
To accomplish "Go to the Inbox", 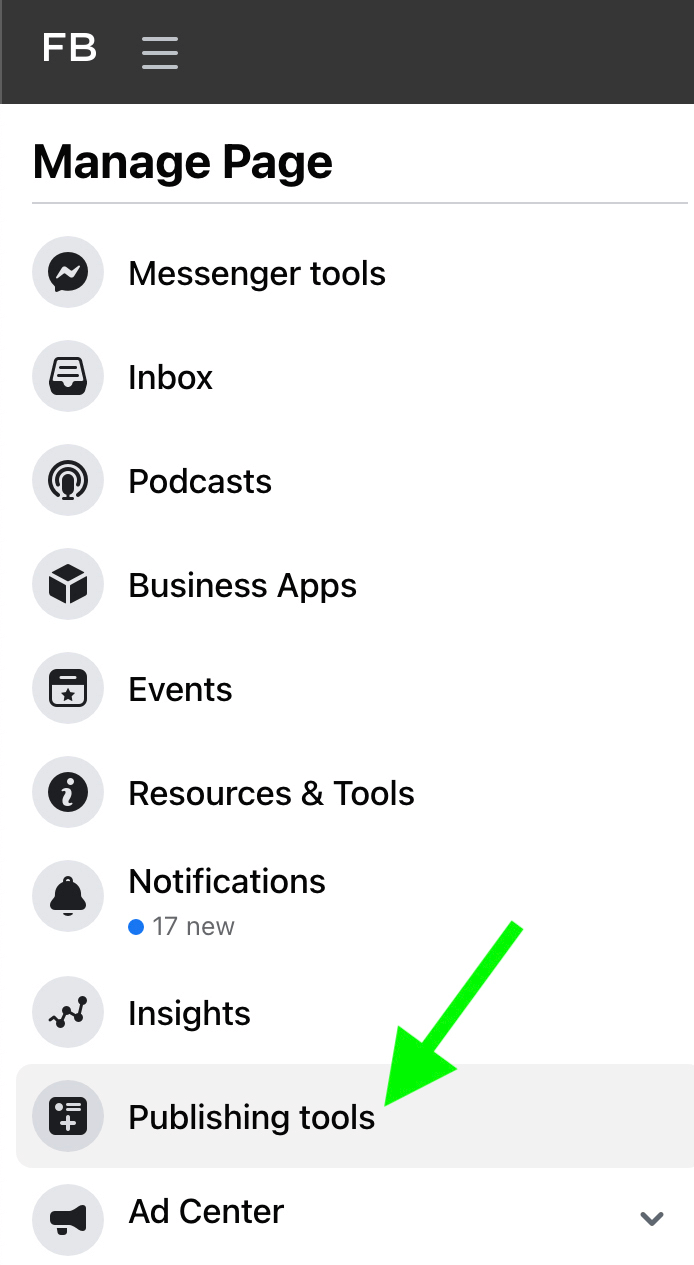I will (171, 377).
